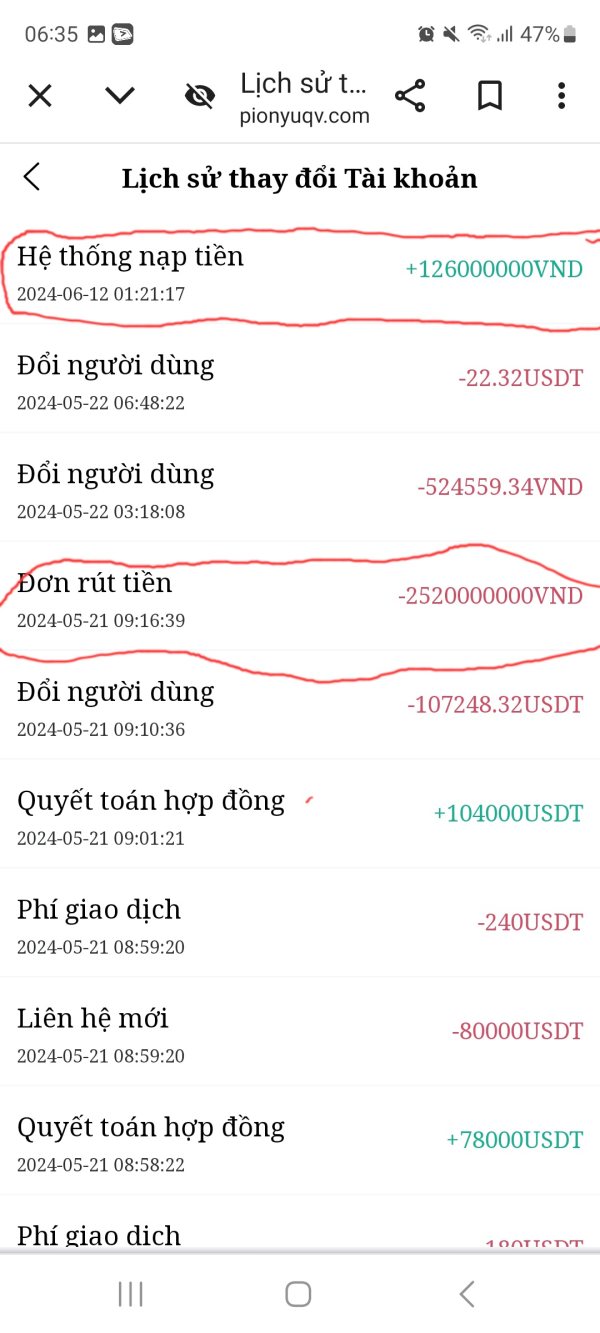Close the browser tab with the X
The image size is (600, 1333).
point(39,96)
